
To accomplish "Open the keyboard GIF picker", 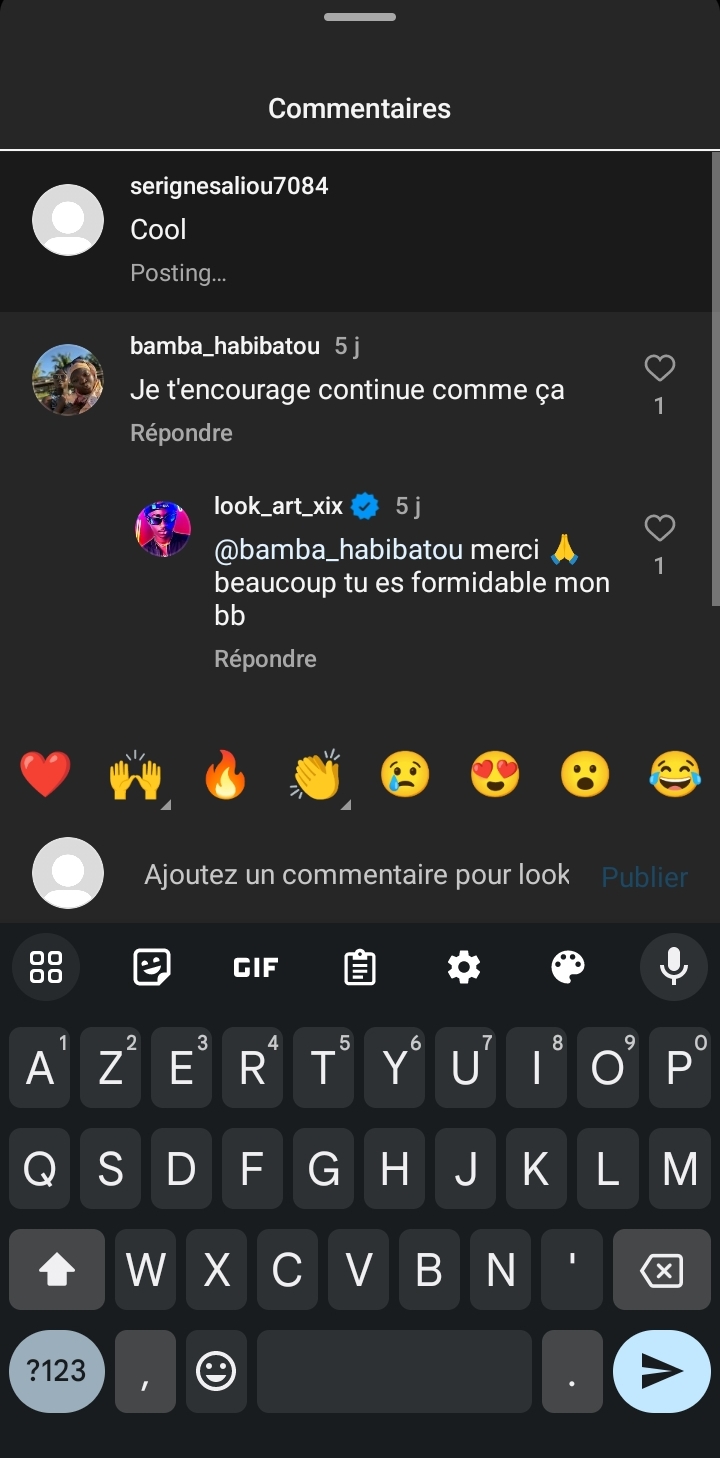I will [x=255, y=967].
